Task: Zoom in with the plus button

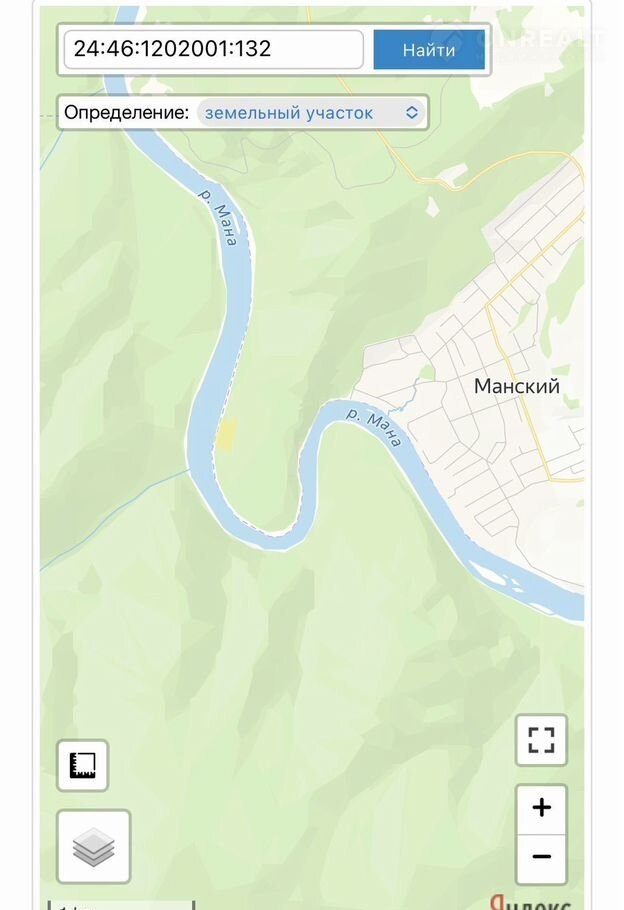Action: pos(541,808)
